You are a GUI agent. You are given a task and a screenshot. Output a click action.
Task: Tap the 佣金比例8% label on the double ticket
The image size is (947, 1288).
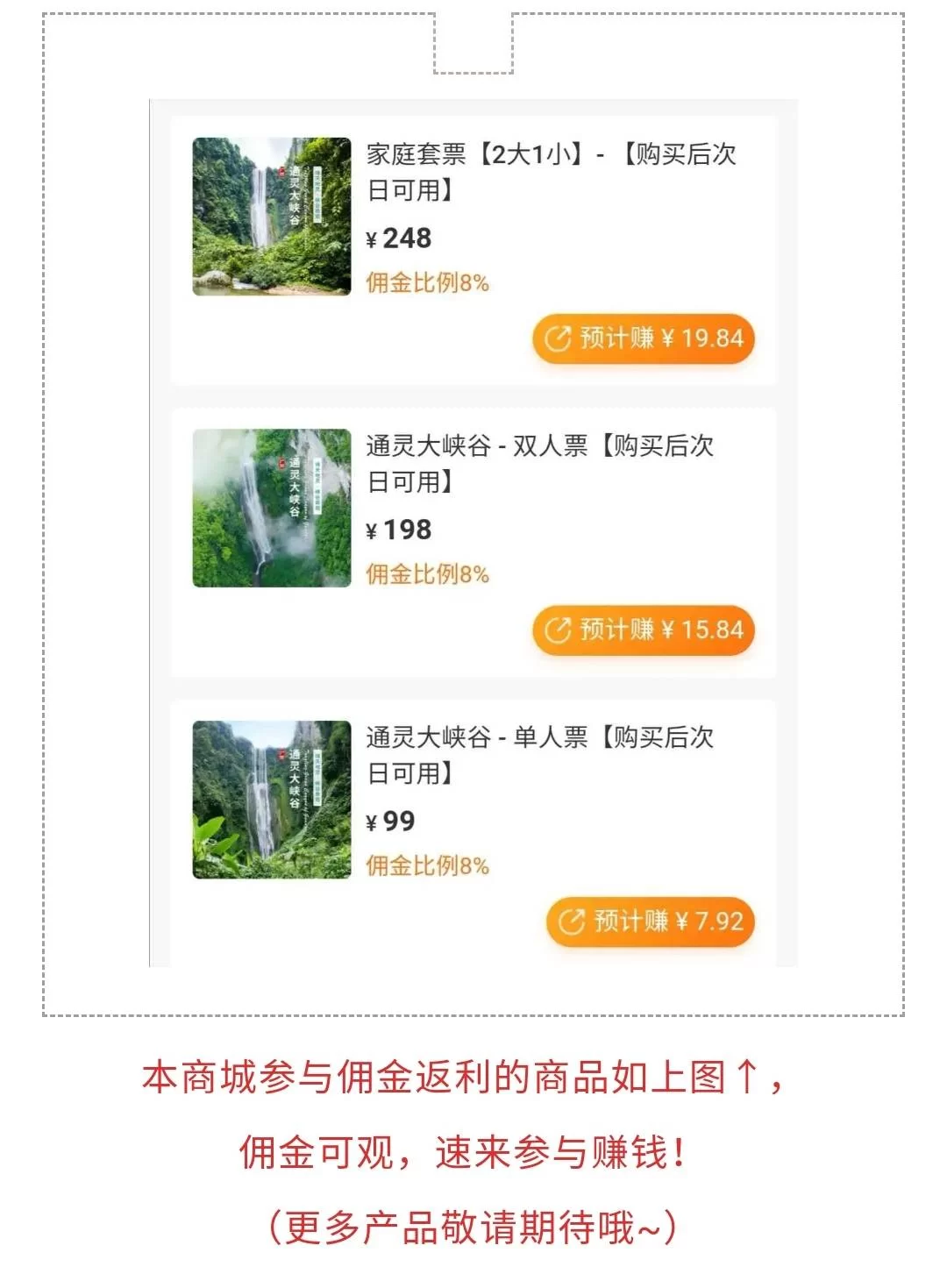pos(427,574)
